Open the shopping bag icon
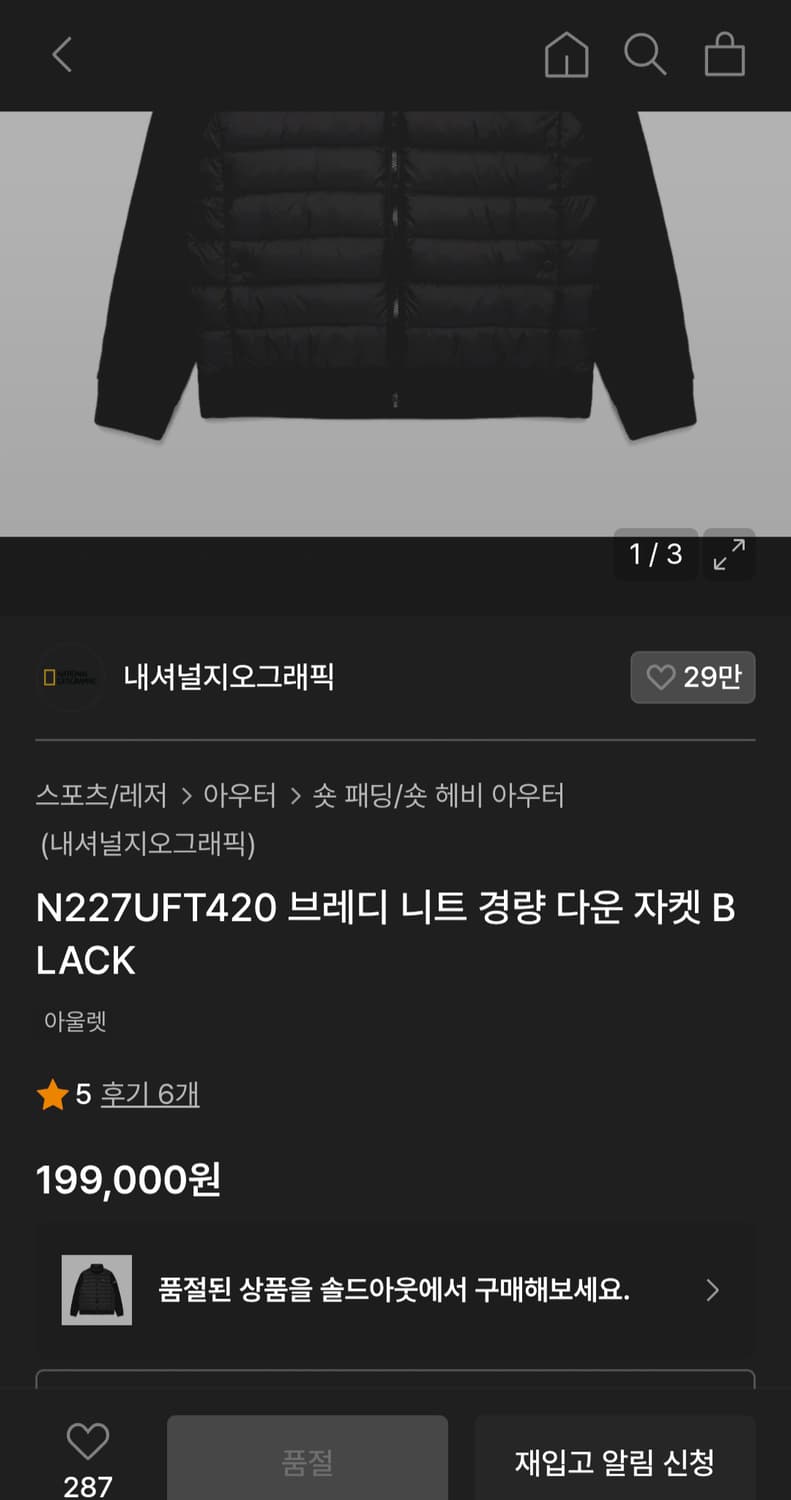Viewport: 791px width, 1500px height. pyautogui.click(x=725, y=55)
